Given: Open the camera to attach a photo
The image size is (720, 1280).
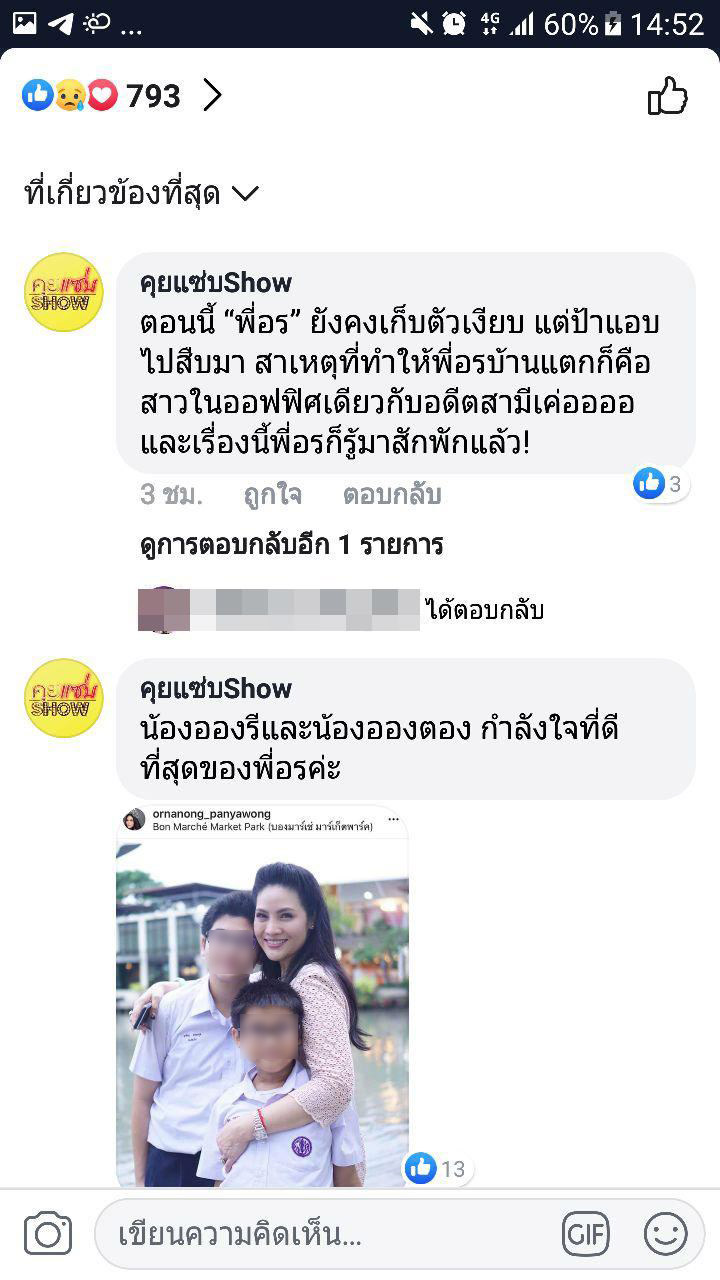Looking at the screenshot, I should (x=48, y=1234).
